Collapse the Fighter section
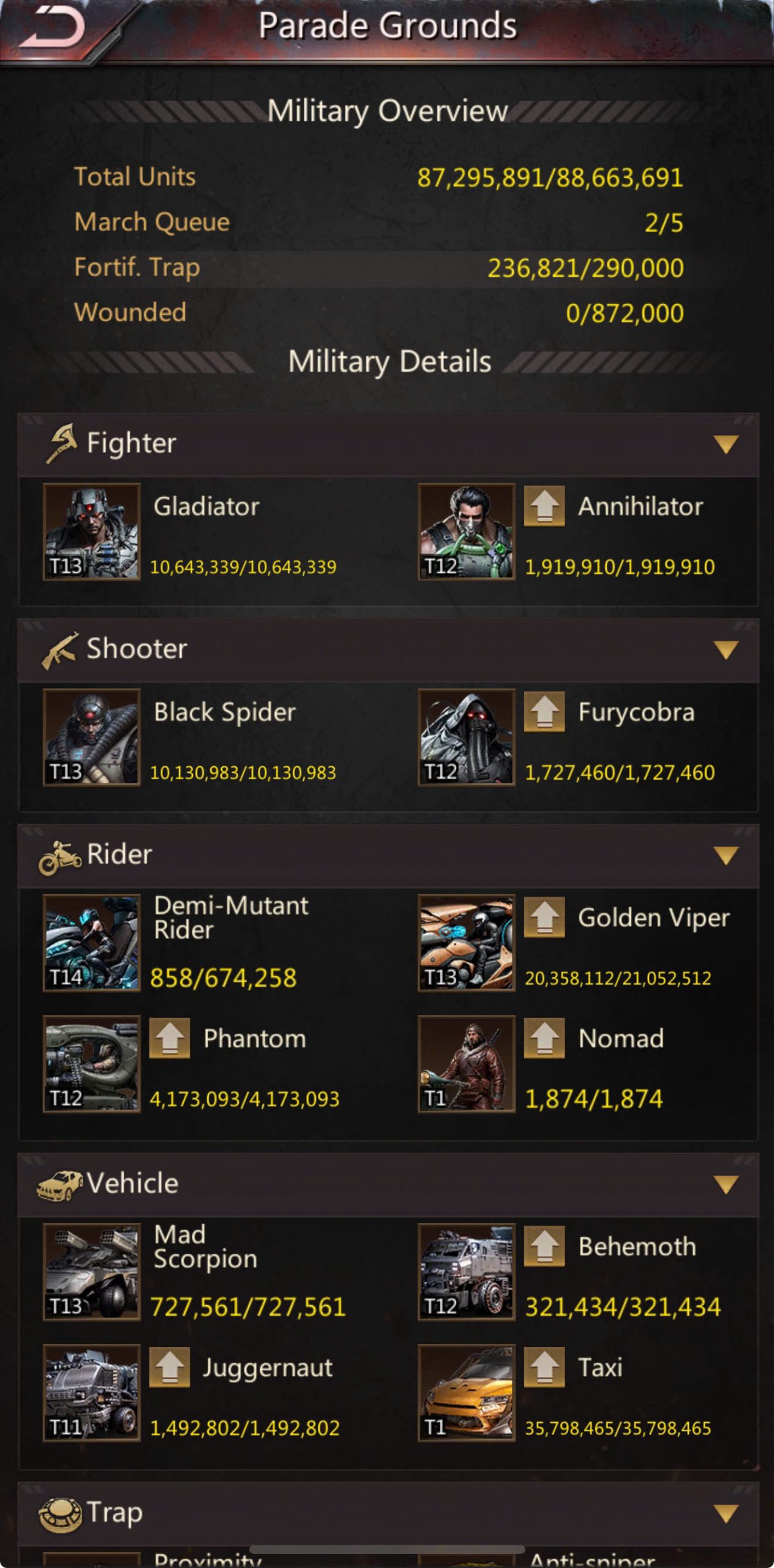Viewport: 774px width, 1568px height. (x=726, y=444)
